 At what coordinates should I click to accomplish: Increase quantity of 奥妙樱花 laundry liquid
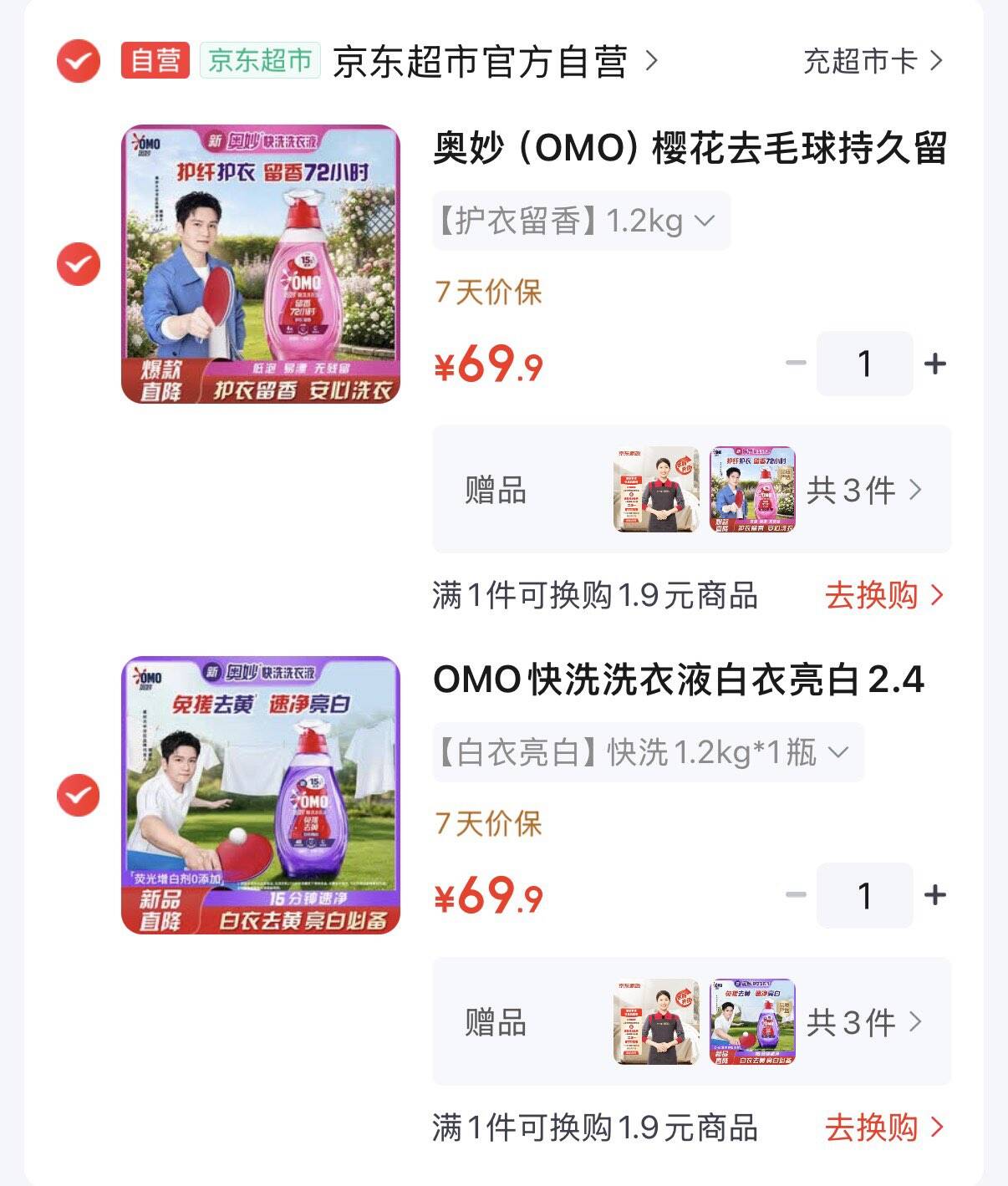pos(935,364)
